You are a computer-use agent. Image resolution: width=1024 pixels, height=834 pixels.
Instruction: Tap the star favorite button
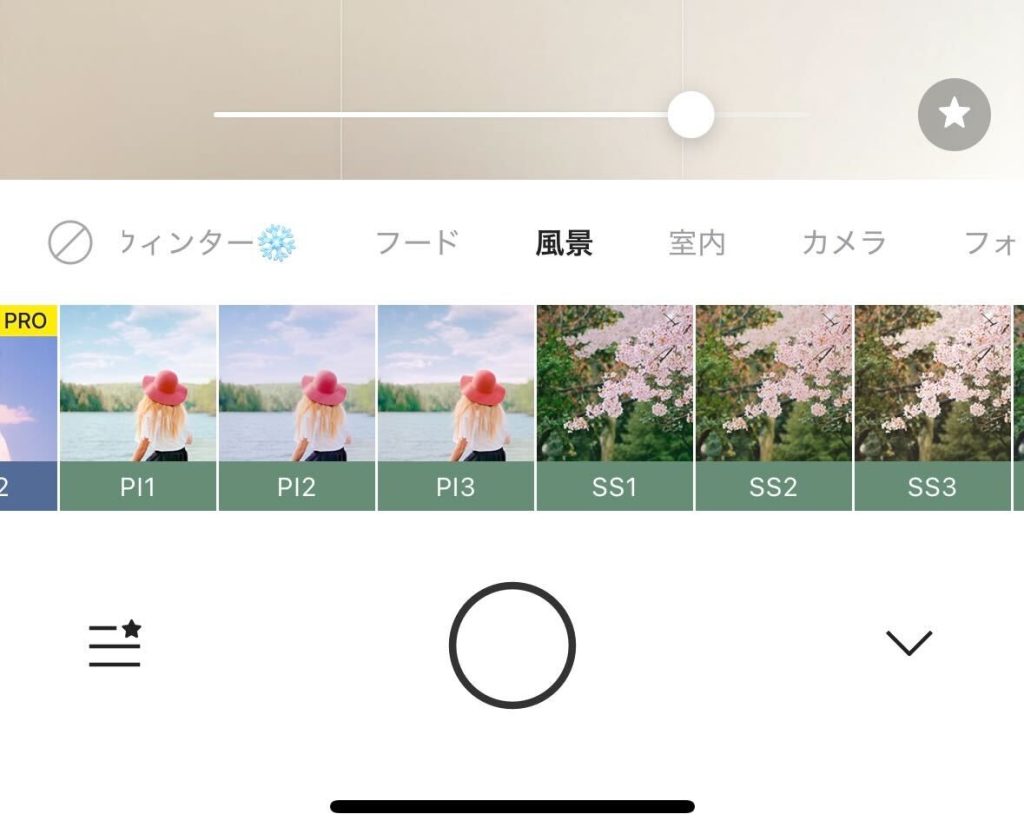pos(954,114)
